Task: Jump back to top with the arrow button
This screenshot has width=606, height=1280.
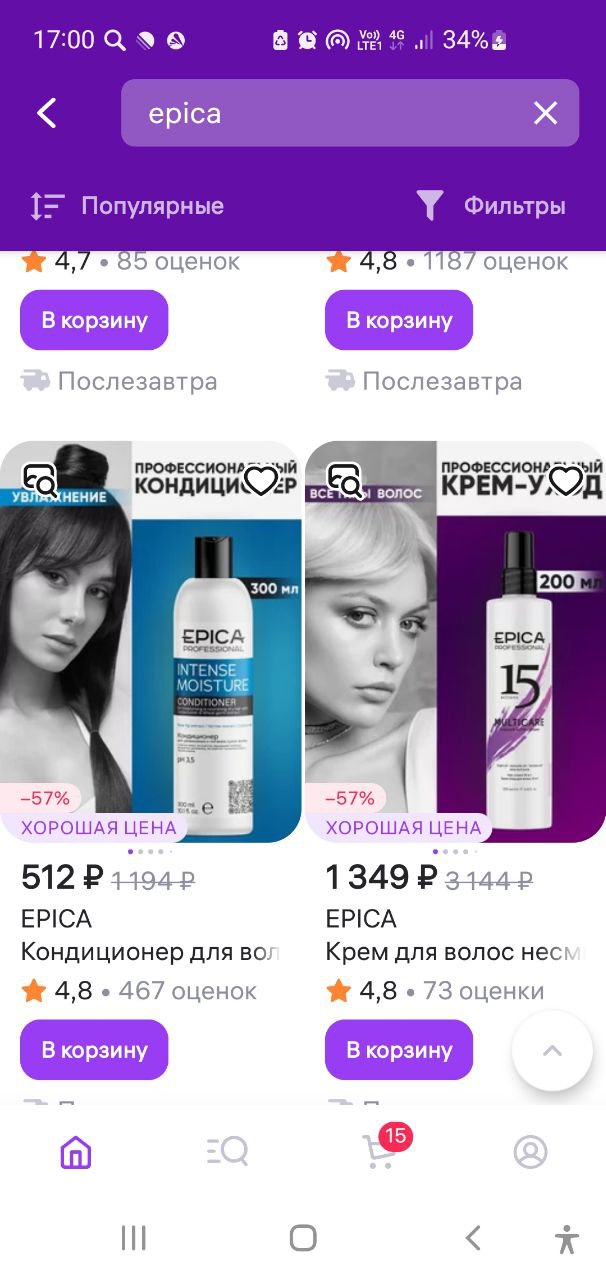Action: [552, 1050]
